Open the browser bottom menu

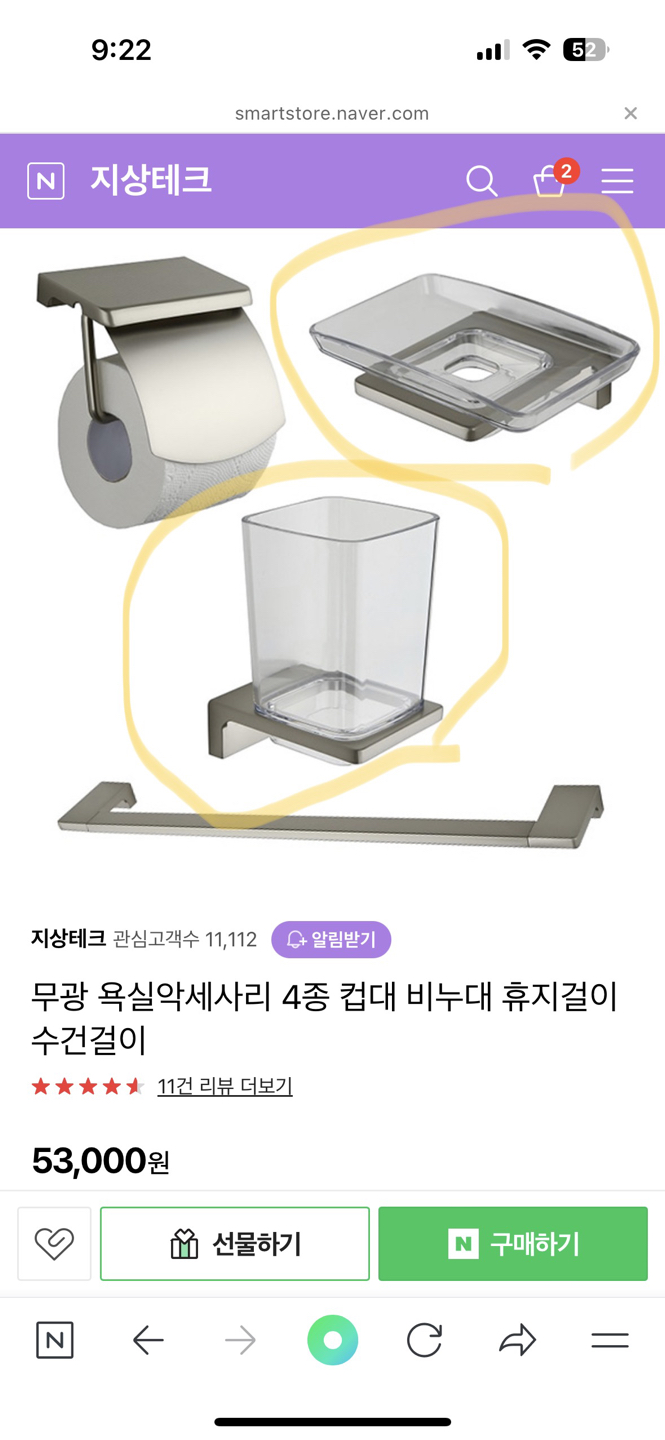point(609,1340)
